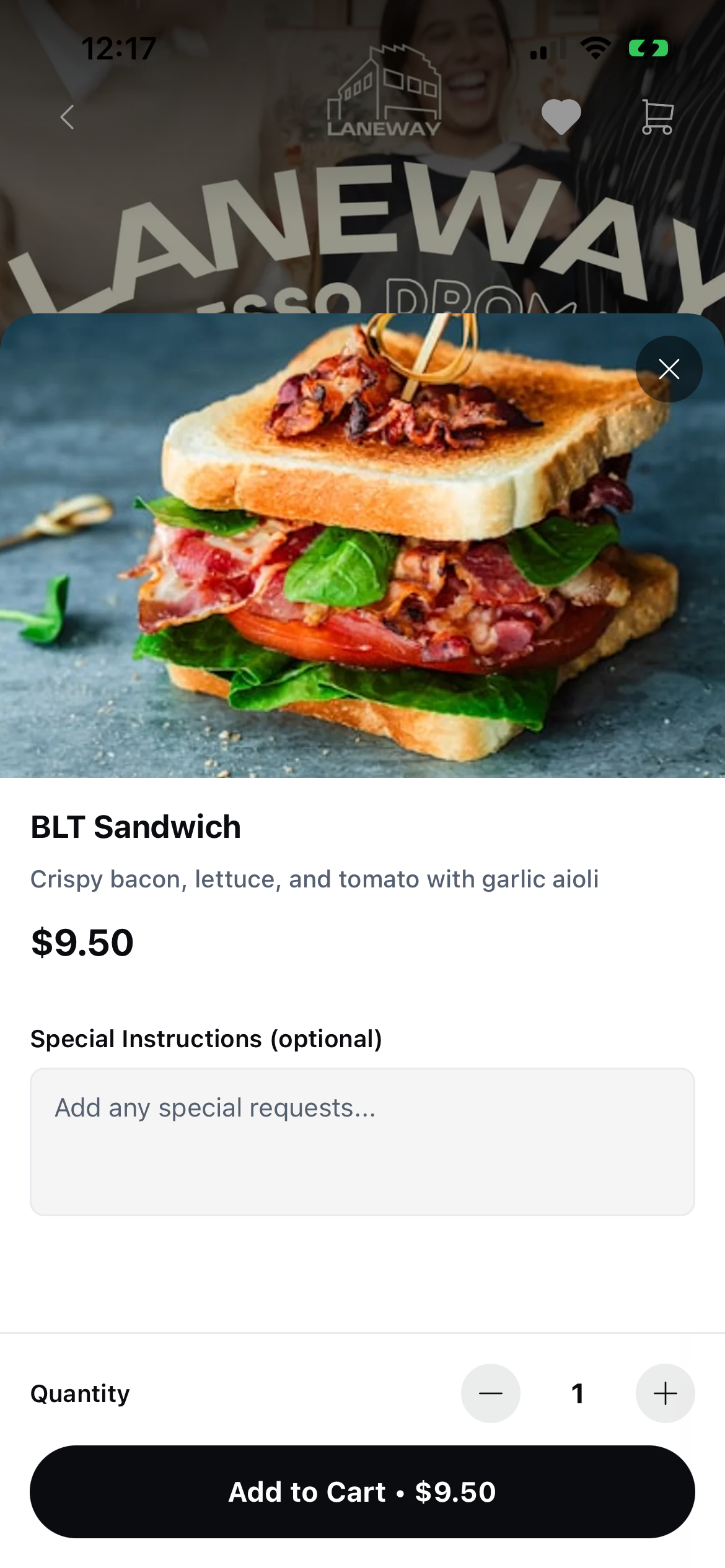Tap the Quantity label
Viewport: 725px width, 1568px height.
[x=79, y=1393]
